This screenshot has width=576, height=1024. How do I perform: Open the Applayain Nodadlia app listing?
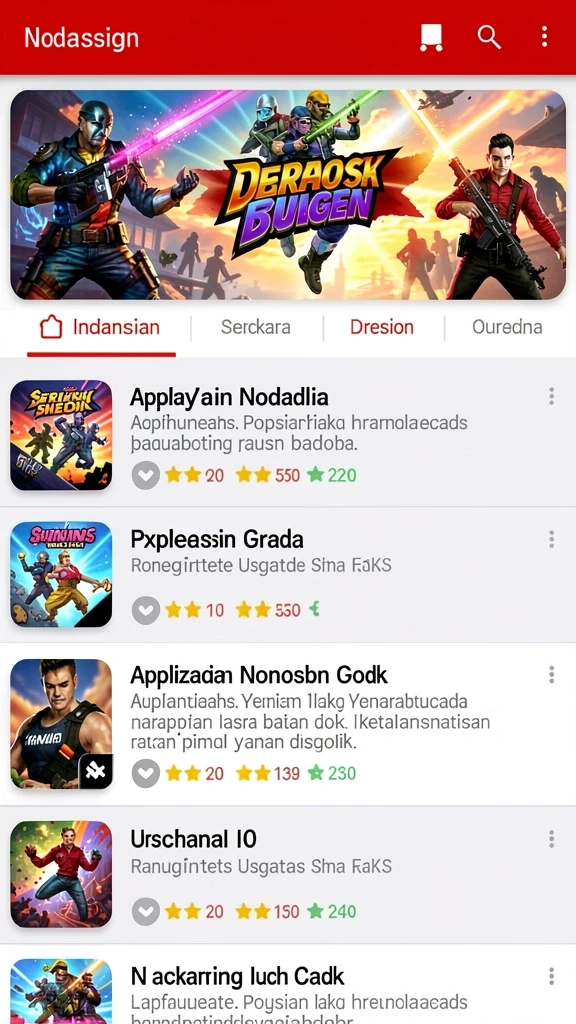[288, 435]
